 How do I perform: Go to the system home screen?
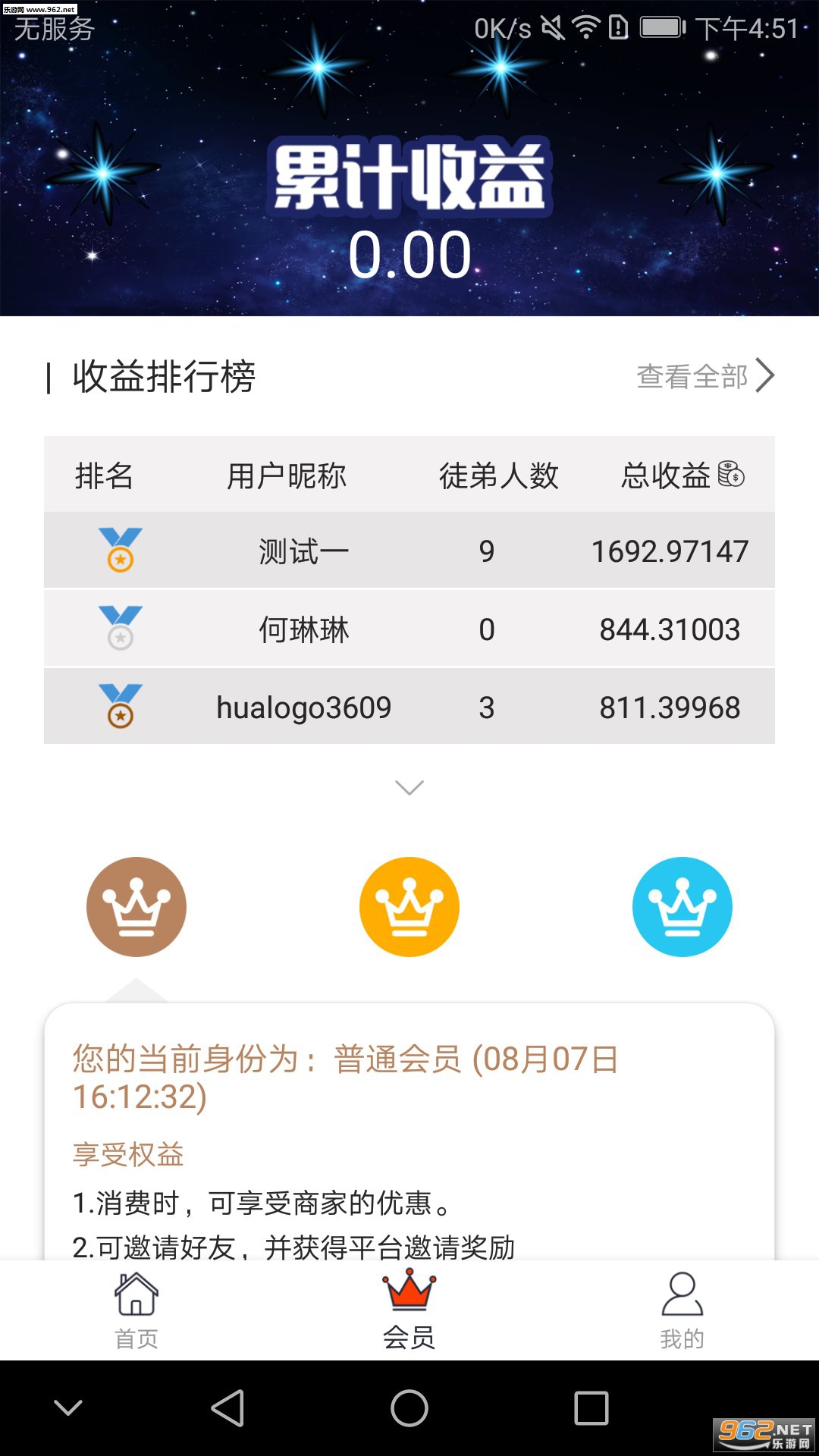(x=409, y=1408)
